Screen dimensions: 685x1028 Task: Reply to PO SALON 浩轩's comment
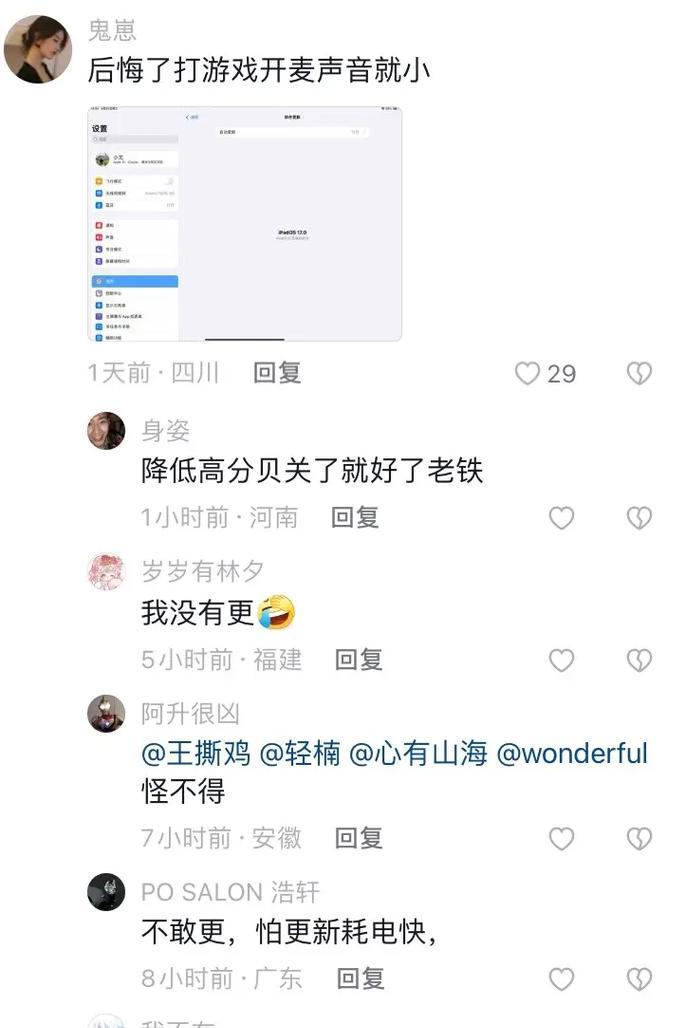359,977
